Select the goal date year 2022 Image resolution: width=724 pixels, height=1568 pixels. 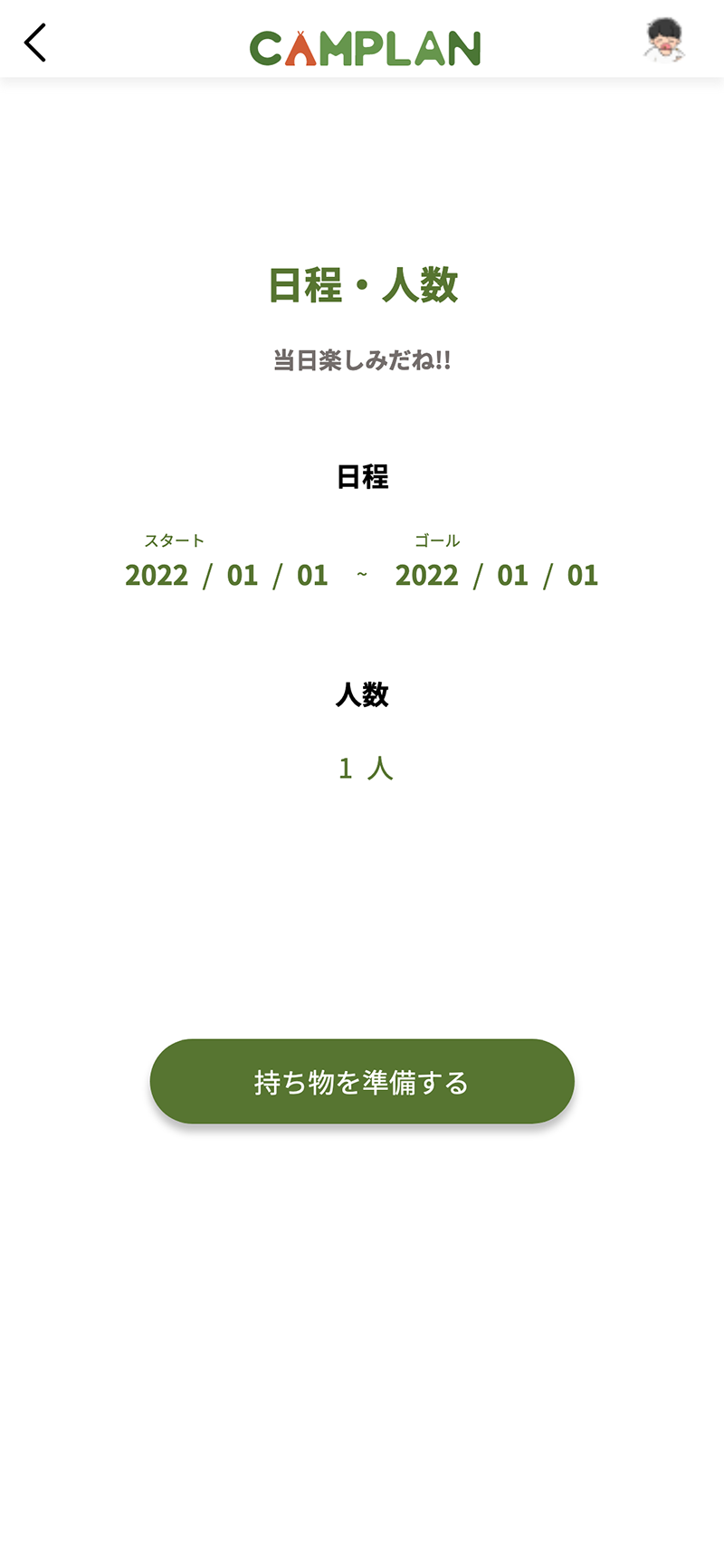click(427, 576)
